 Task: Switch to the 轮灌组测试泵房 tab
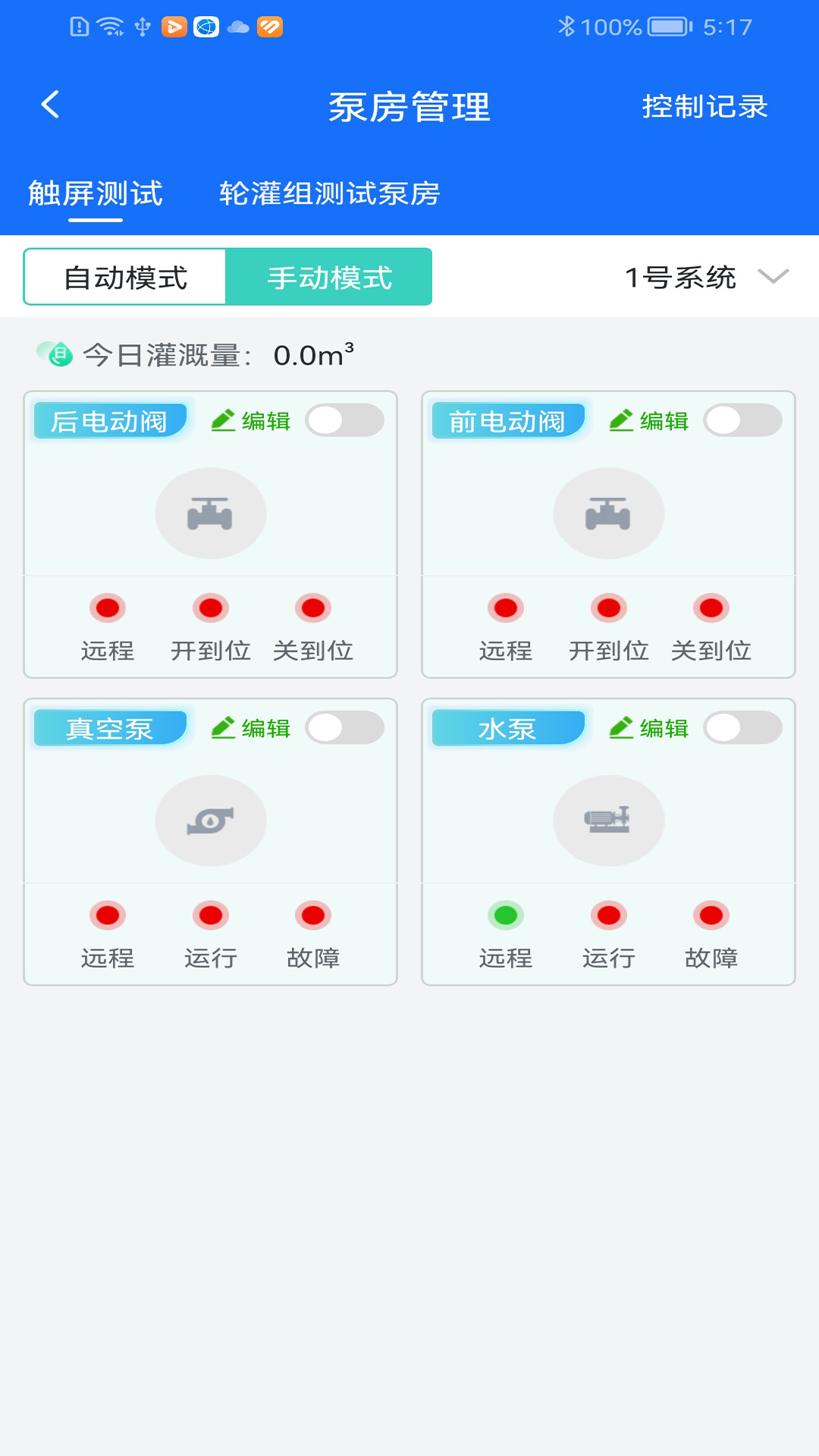pos(330,193)
